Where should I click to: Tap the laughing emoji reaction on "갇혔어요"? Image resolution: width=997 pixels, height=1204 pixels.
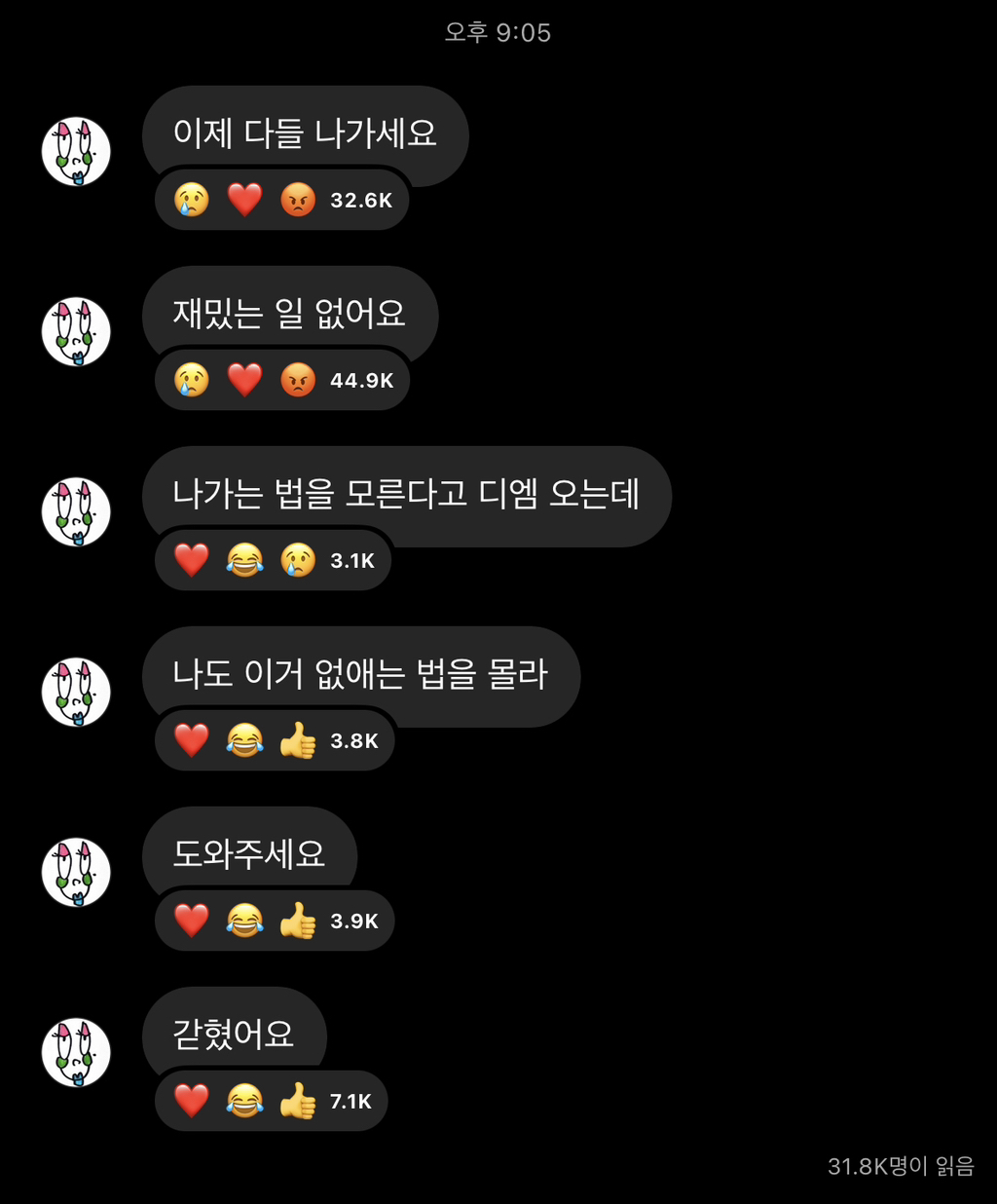[245, 1100]
